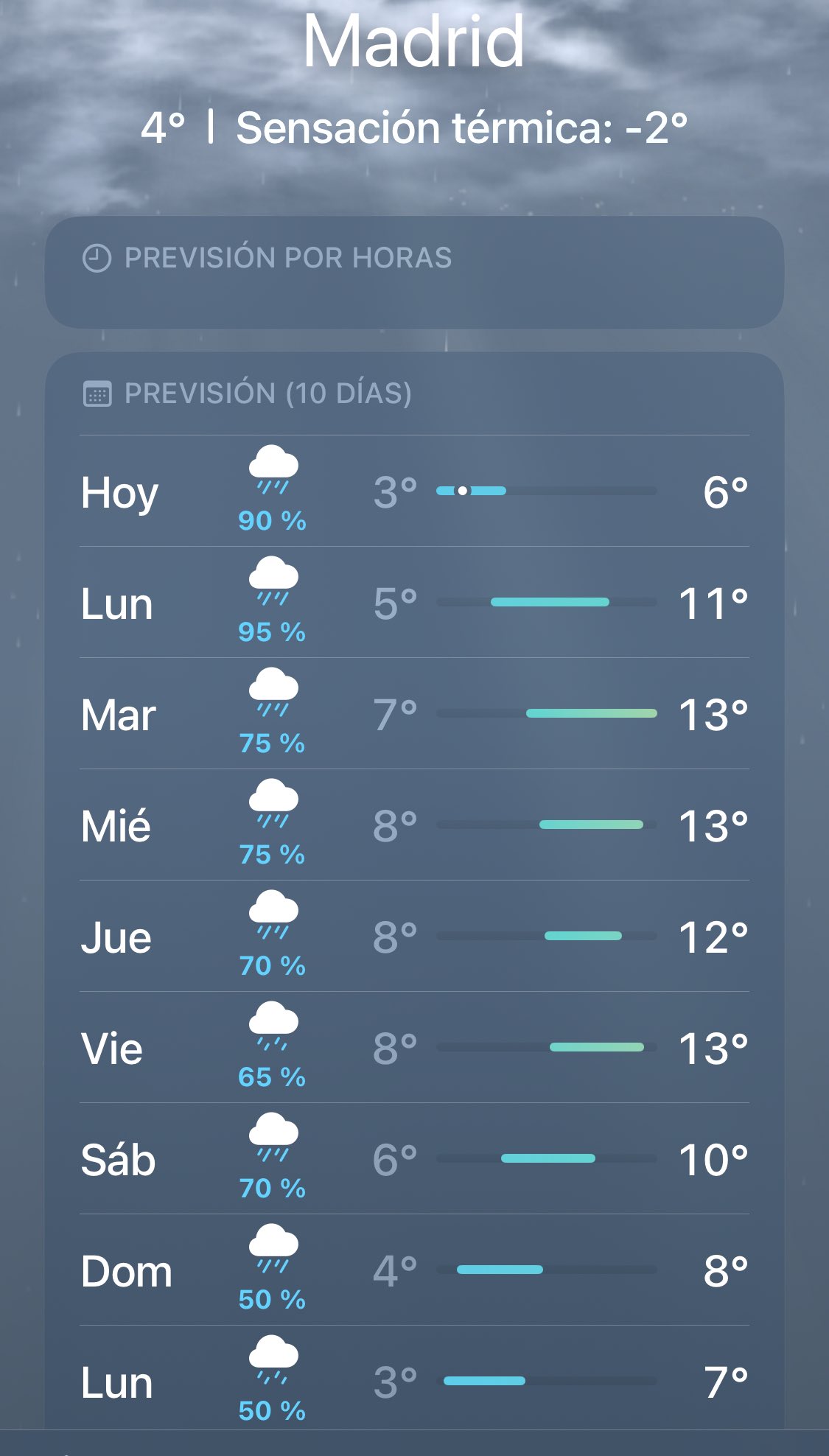
Task: Tap the Vie forecast row
Action: tap(414, 1048)
